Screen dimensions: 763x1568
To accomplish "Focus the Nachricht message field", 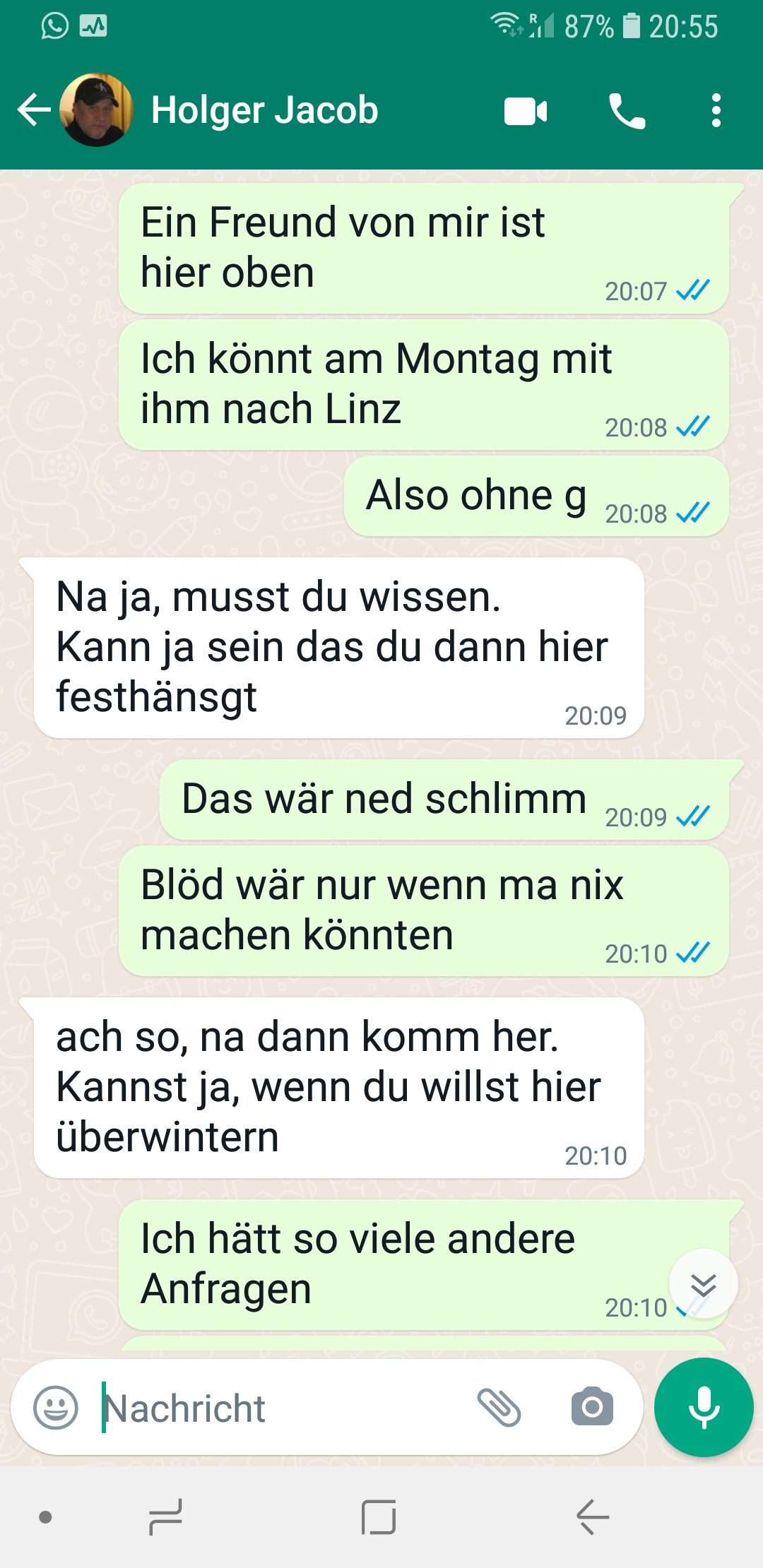I will point(283,1408).
